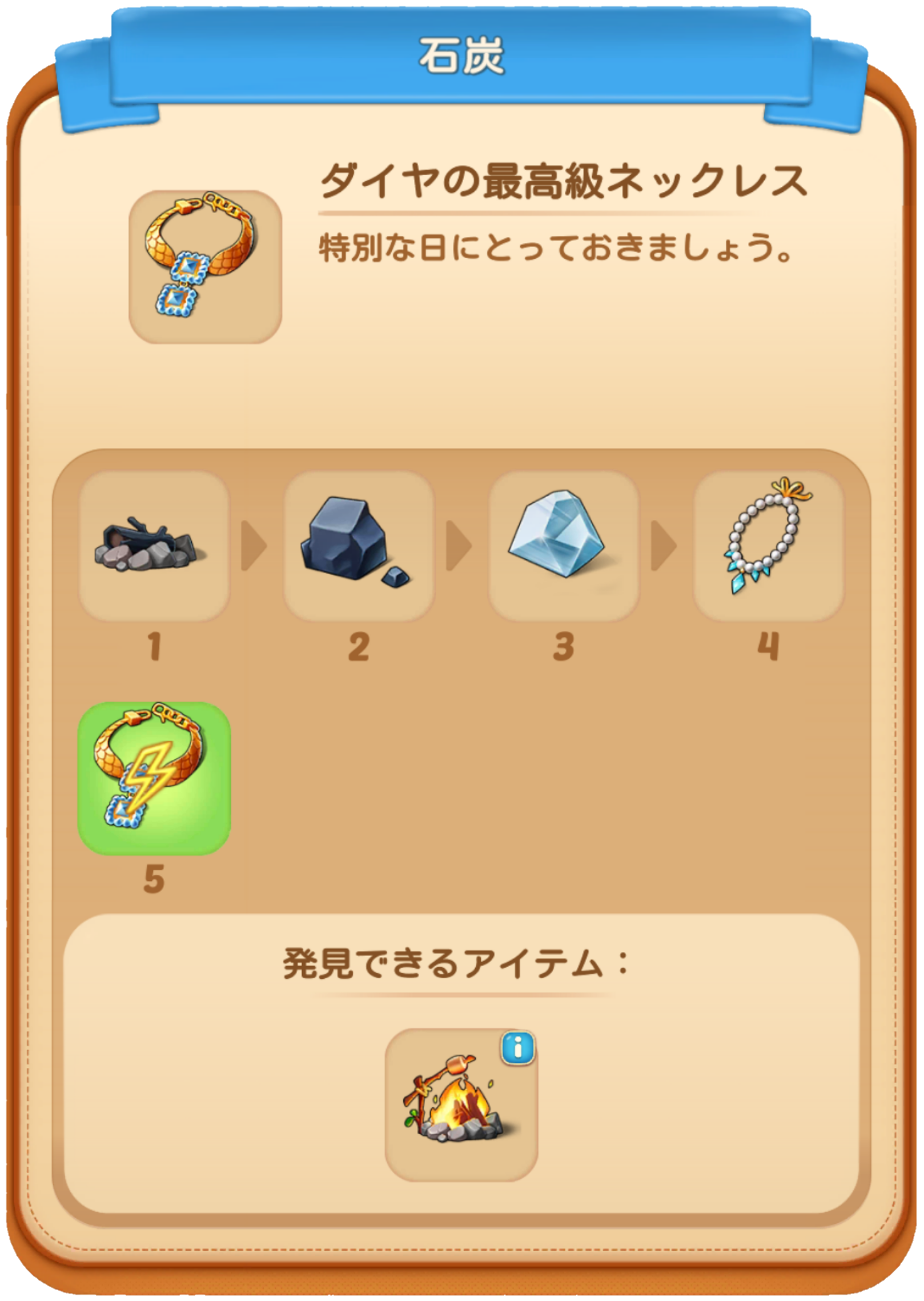Screen dimensions: 924x1301
Task: Tap the info badge on the campfire
Action: [x=517, y=1048]
